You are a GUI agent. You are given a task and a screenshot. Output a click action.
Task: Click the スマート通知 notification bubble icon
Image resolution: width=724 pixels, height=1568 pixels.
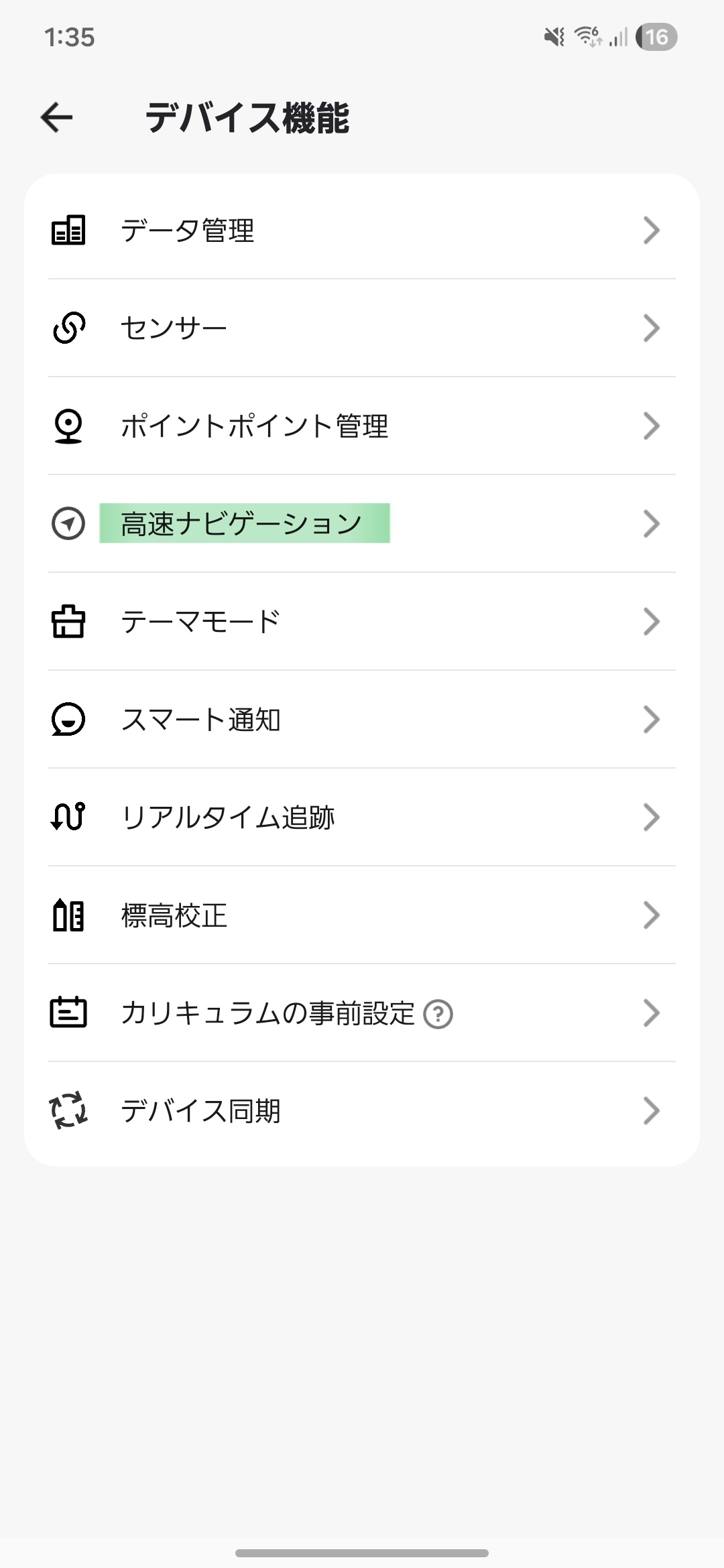68,720
